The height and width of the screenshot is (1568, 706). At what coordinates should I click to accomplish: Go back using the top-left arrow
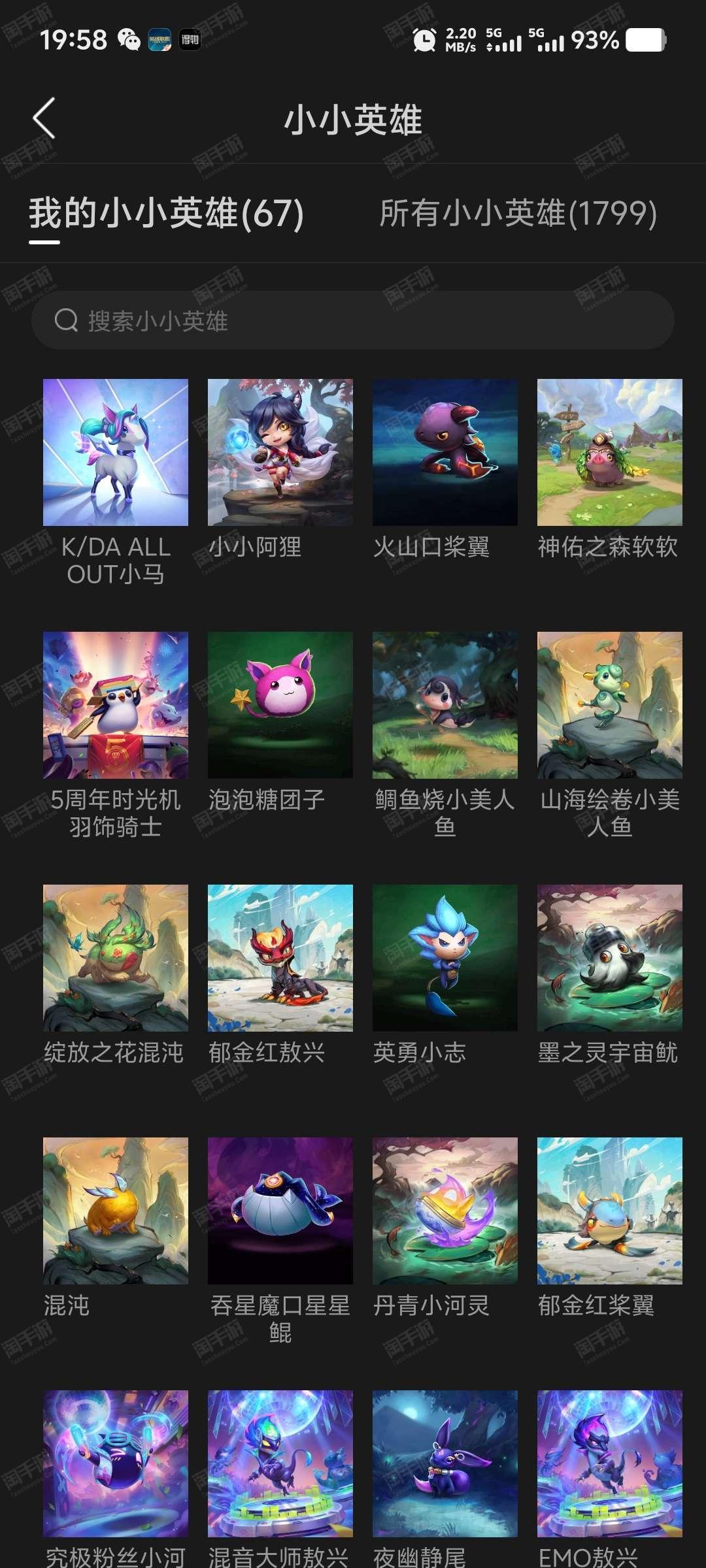tap(44, 119)
